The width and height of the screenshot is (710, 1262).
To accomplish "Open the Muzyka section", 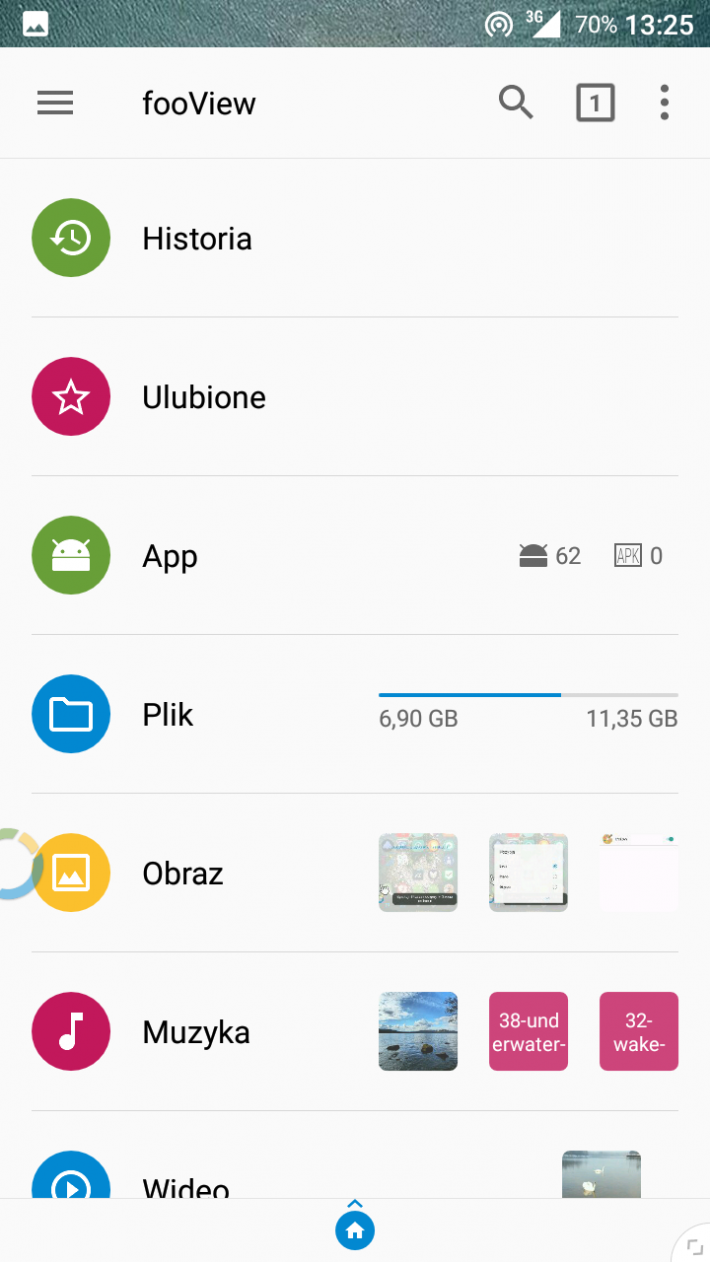I will pos(196,1032).
